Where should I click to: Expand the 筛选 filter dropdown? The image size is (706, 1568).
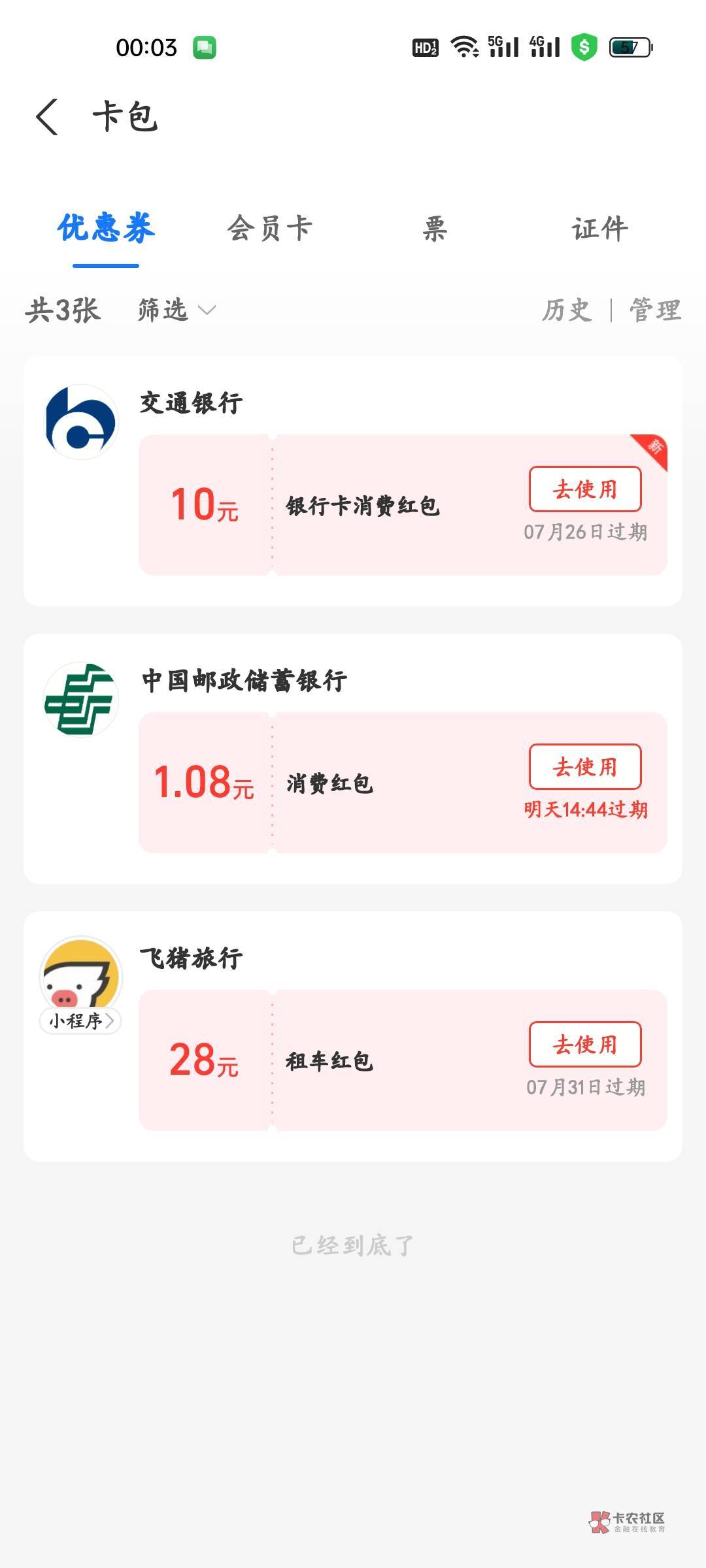click(176, 310)
